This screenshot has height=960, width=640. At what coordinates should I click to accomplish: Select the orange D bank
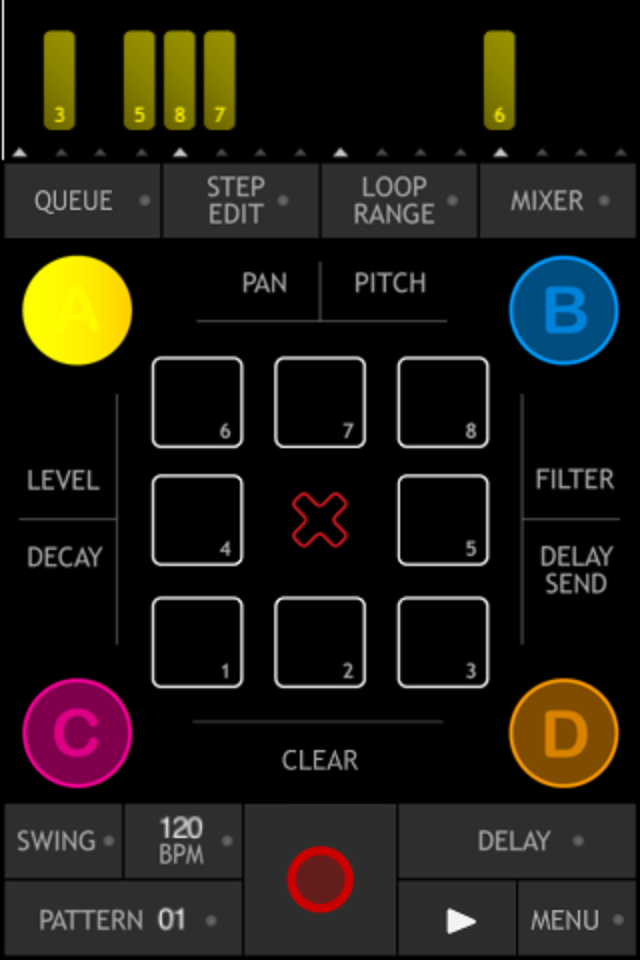563,733
